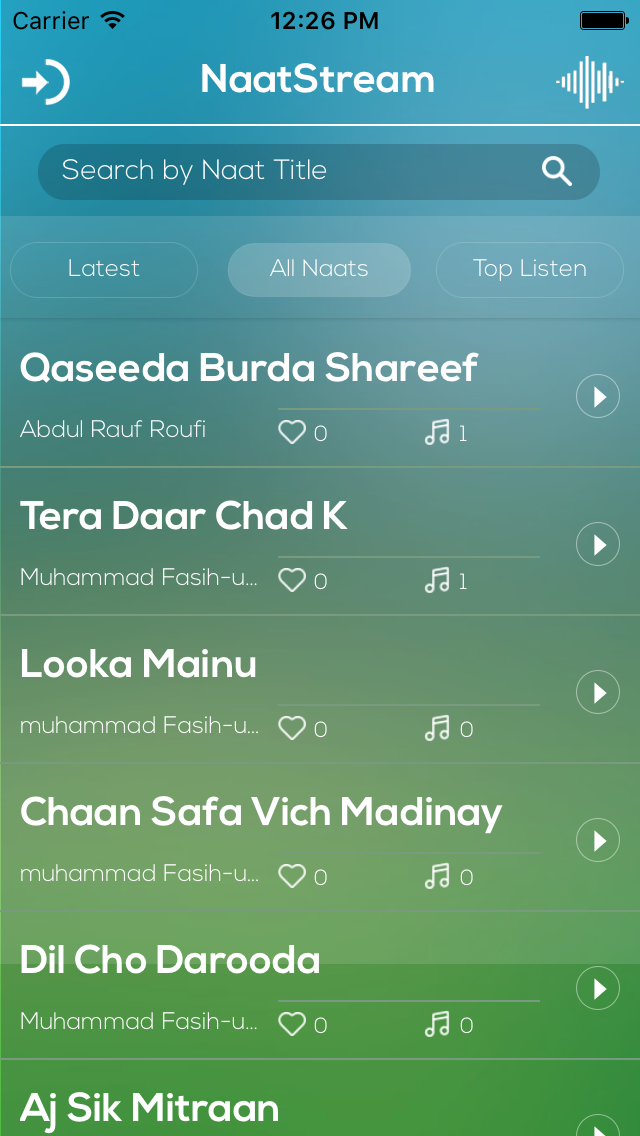Viewport: 640px width, 1136px height.
Task: Tap the heart under Dil Cho Darooda
Action: tap(292, 1024)
